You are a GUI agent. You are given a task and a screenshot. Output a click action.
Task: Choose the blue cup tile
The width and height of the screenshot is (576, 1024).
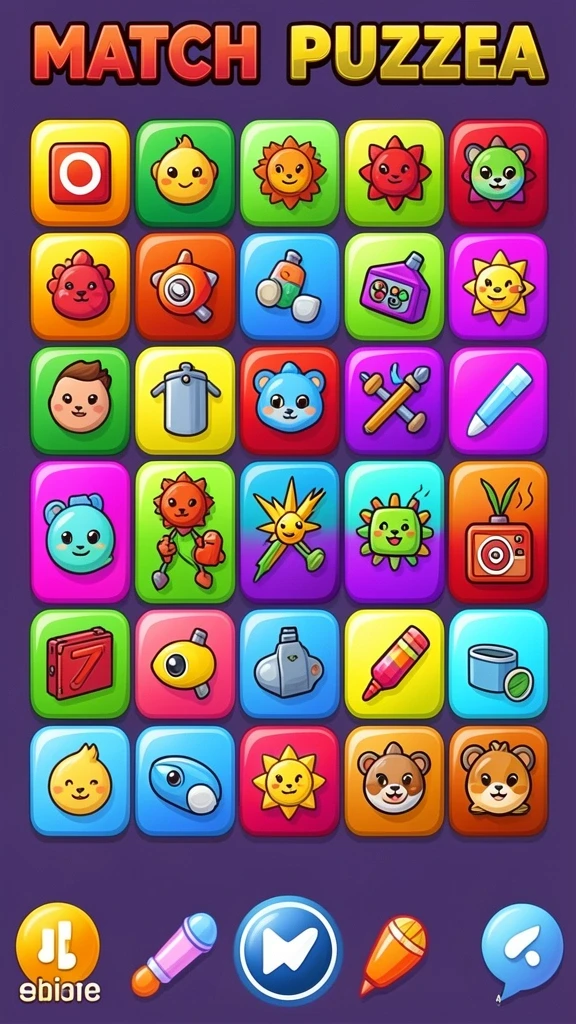pyautogui.click(x=498, y=664)
